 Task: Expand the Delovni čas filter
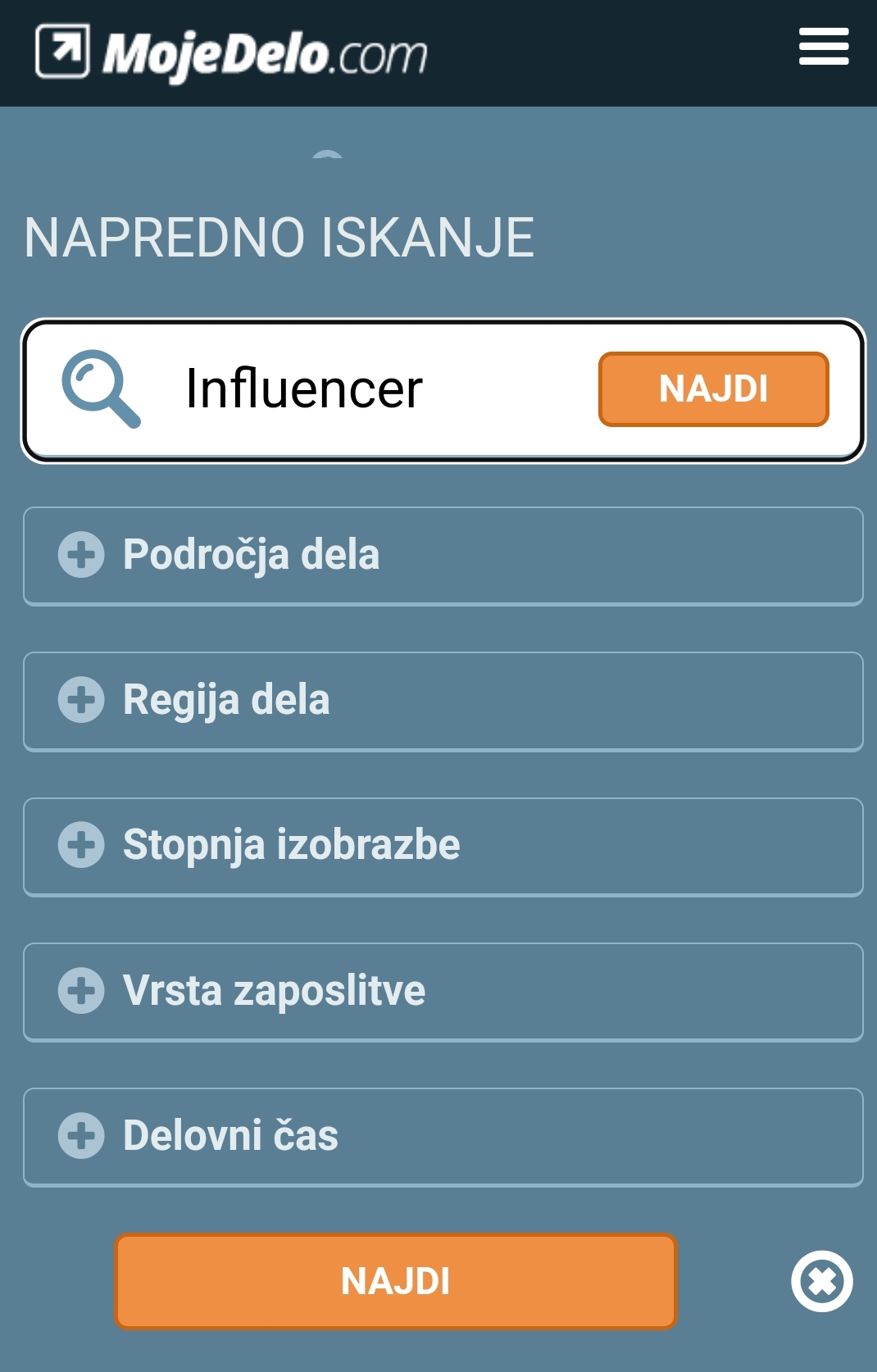pos(443,1136)
